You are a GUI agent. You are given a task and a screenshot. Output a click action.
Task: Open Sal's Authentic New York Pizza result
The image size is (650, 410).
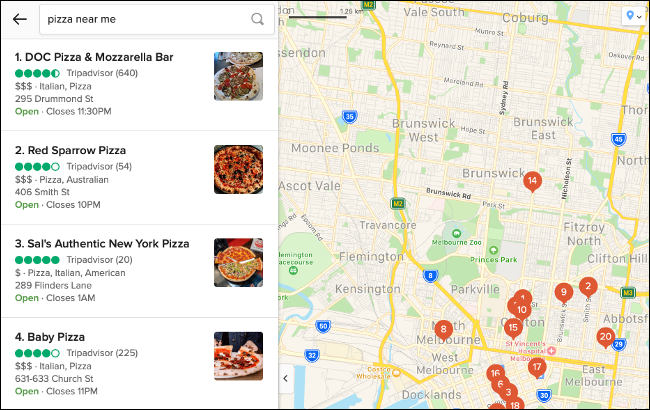pyautogui.click(x=102, y=243)
